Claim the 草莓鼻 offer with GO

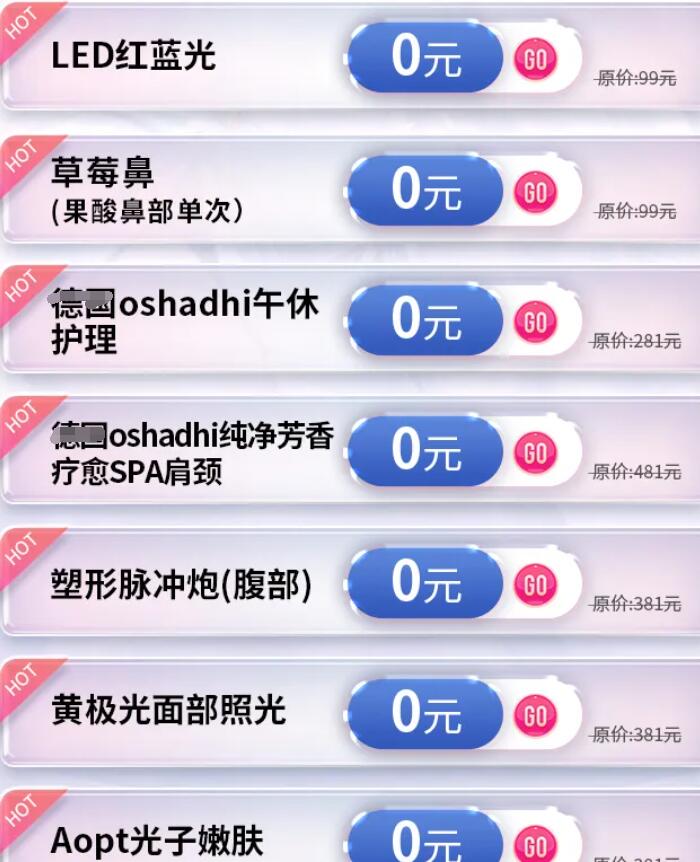click(535, 190)
